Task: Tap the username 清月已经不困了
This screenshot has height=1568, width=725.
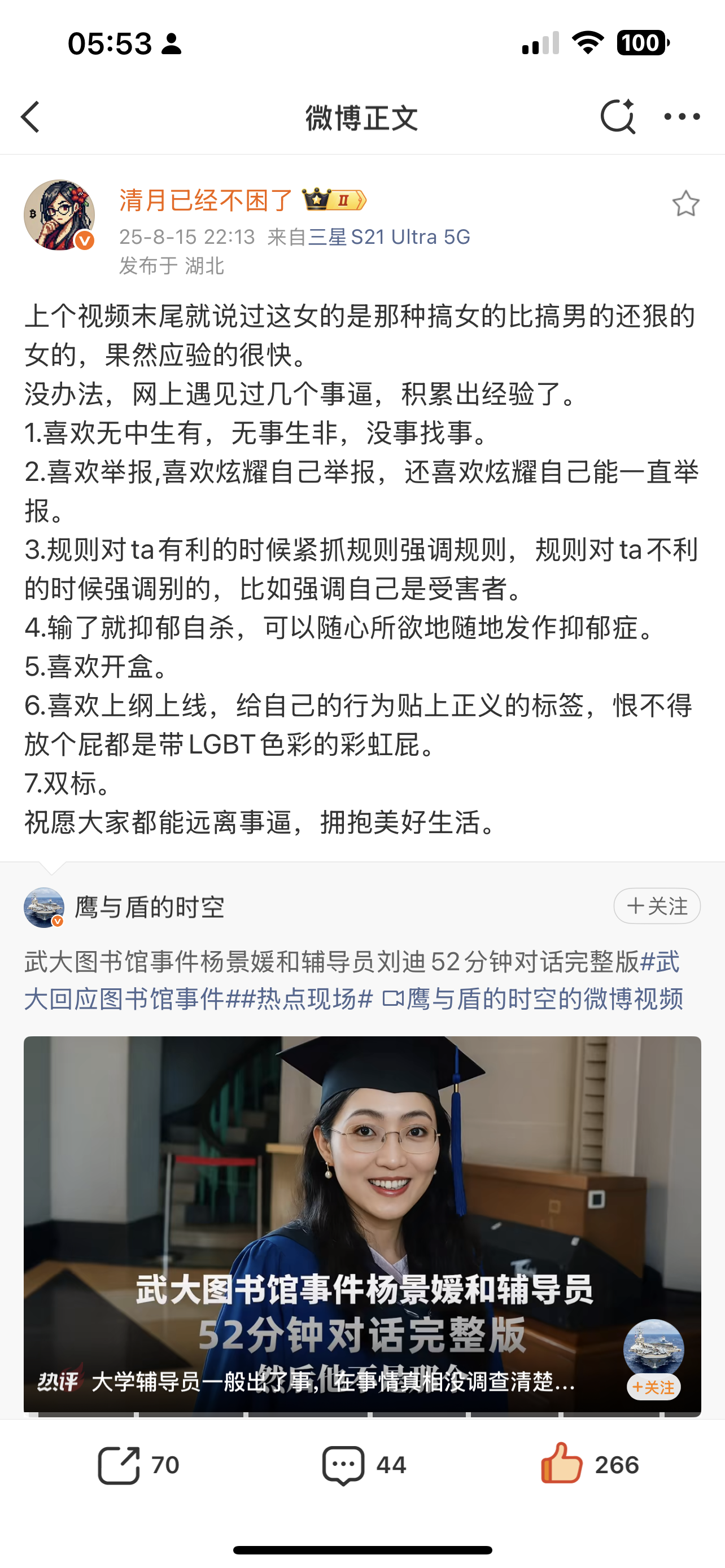Action: click(206, 200)
